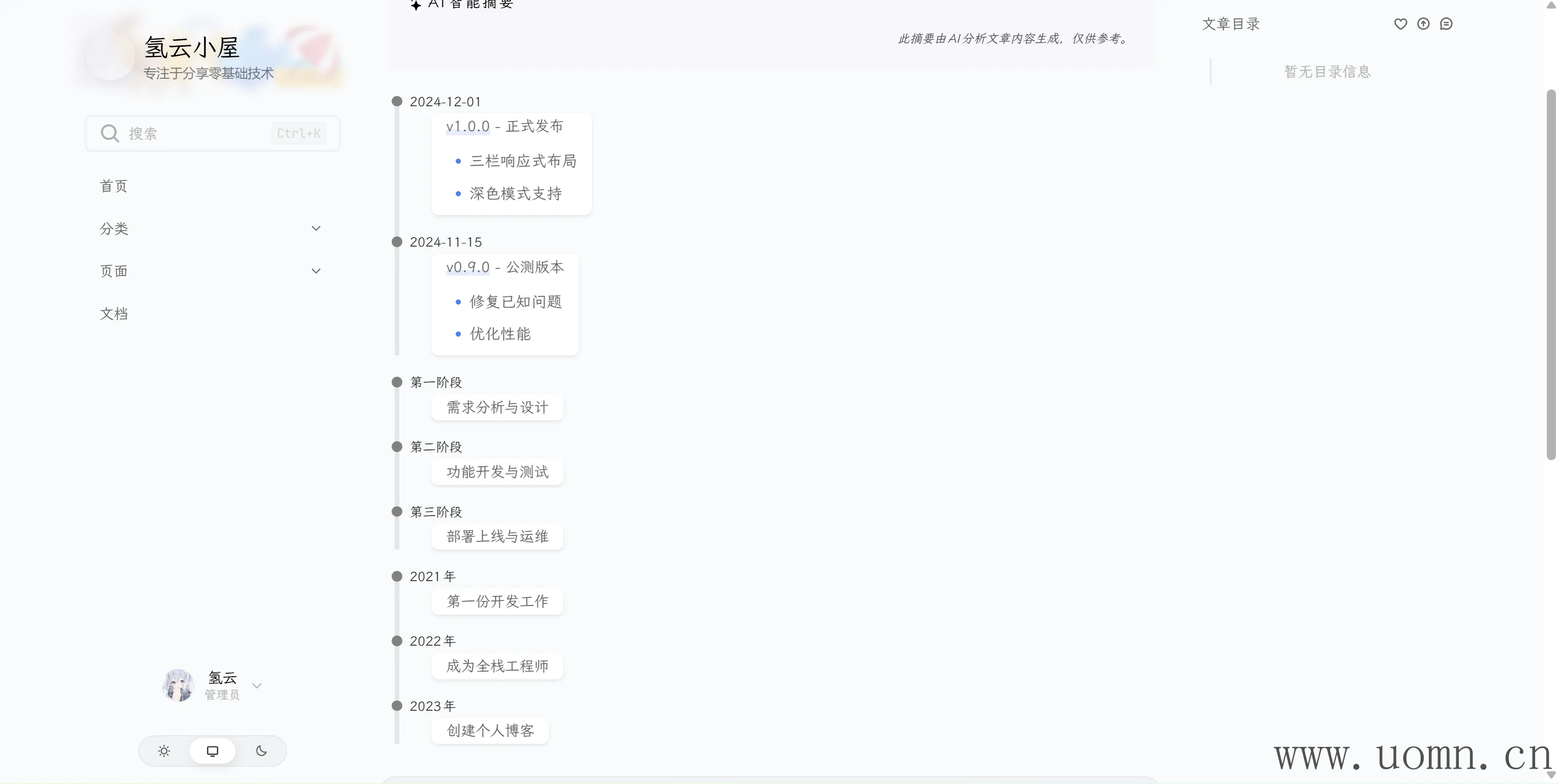Go to 首页 in sidebar
This screenshot has width=1559, height=784.
pos(114,186)
